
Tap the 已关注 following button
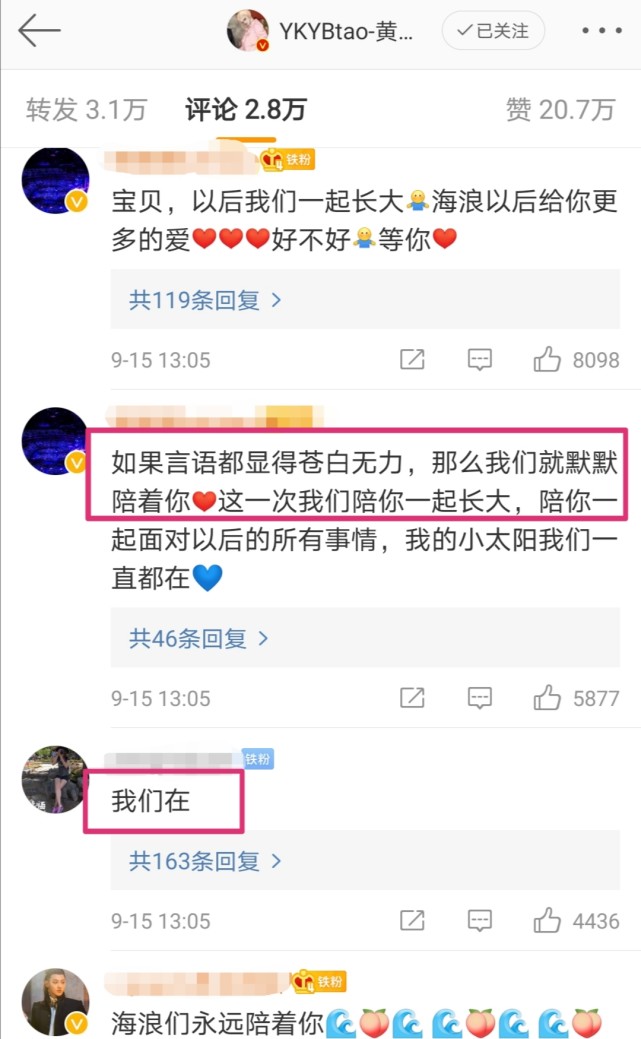coord(493,31)
